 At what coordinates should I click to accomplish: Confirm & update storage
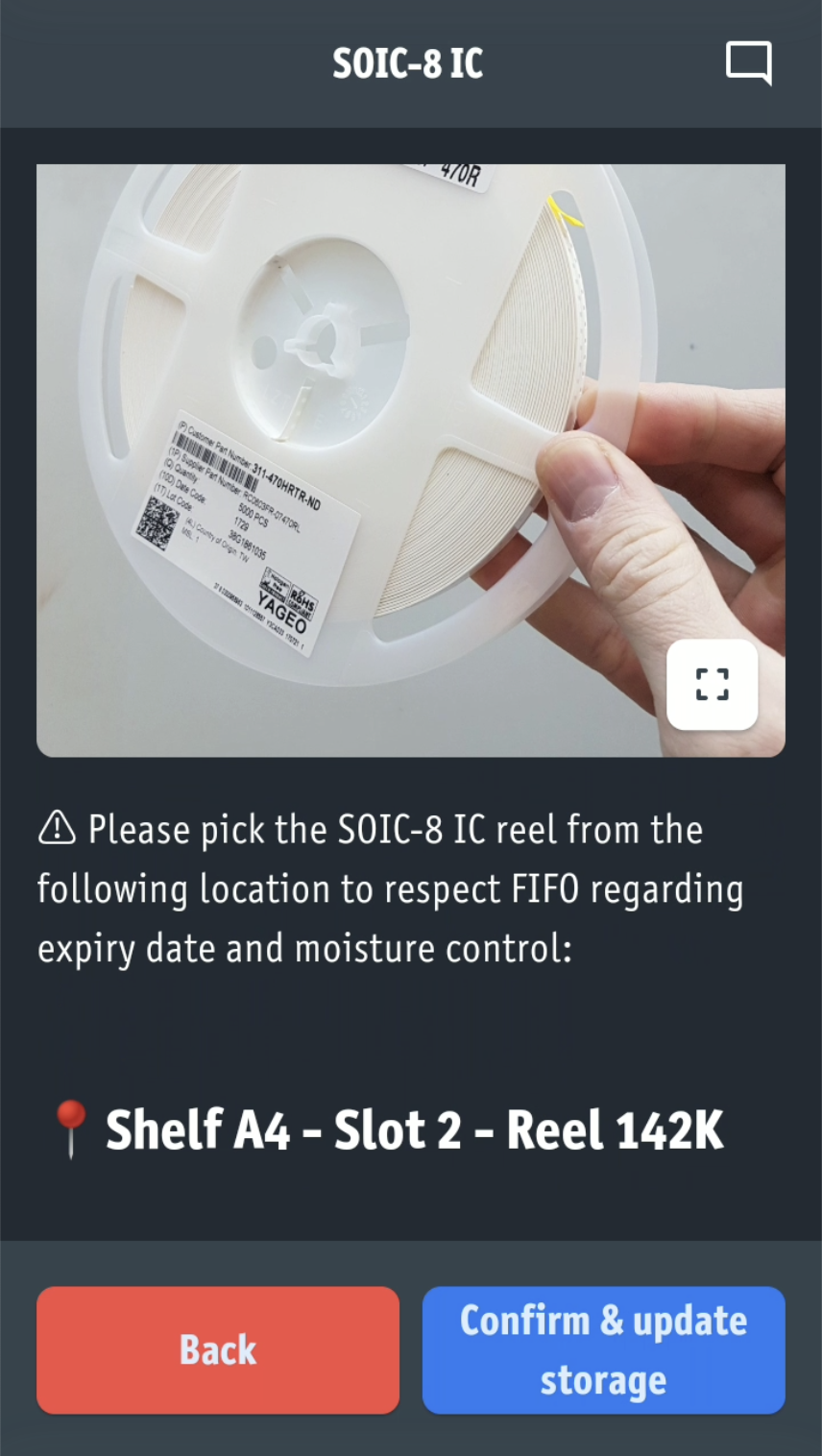click(x=603, y=1349)
